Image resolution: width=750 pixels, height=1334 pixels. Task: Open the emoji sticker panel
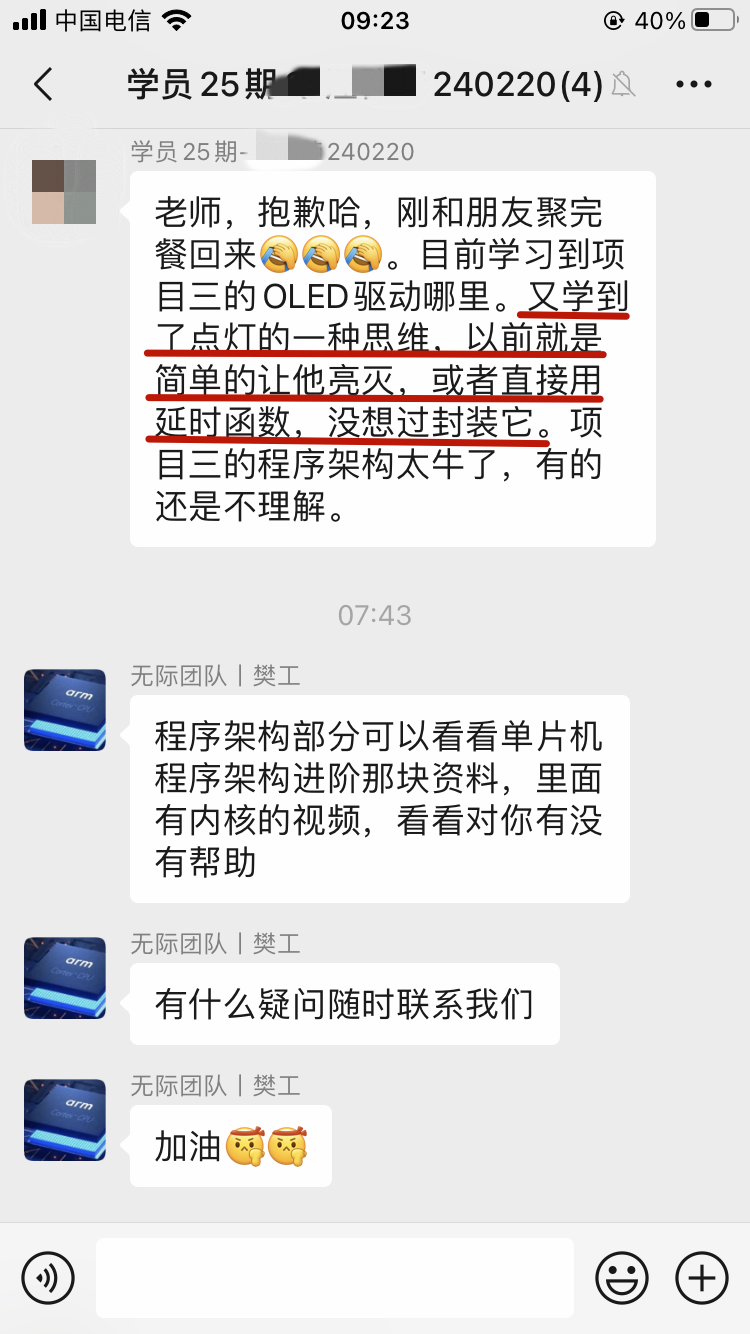tap(621, 1277)
